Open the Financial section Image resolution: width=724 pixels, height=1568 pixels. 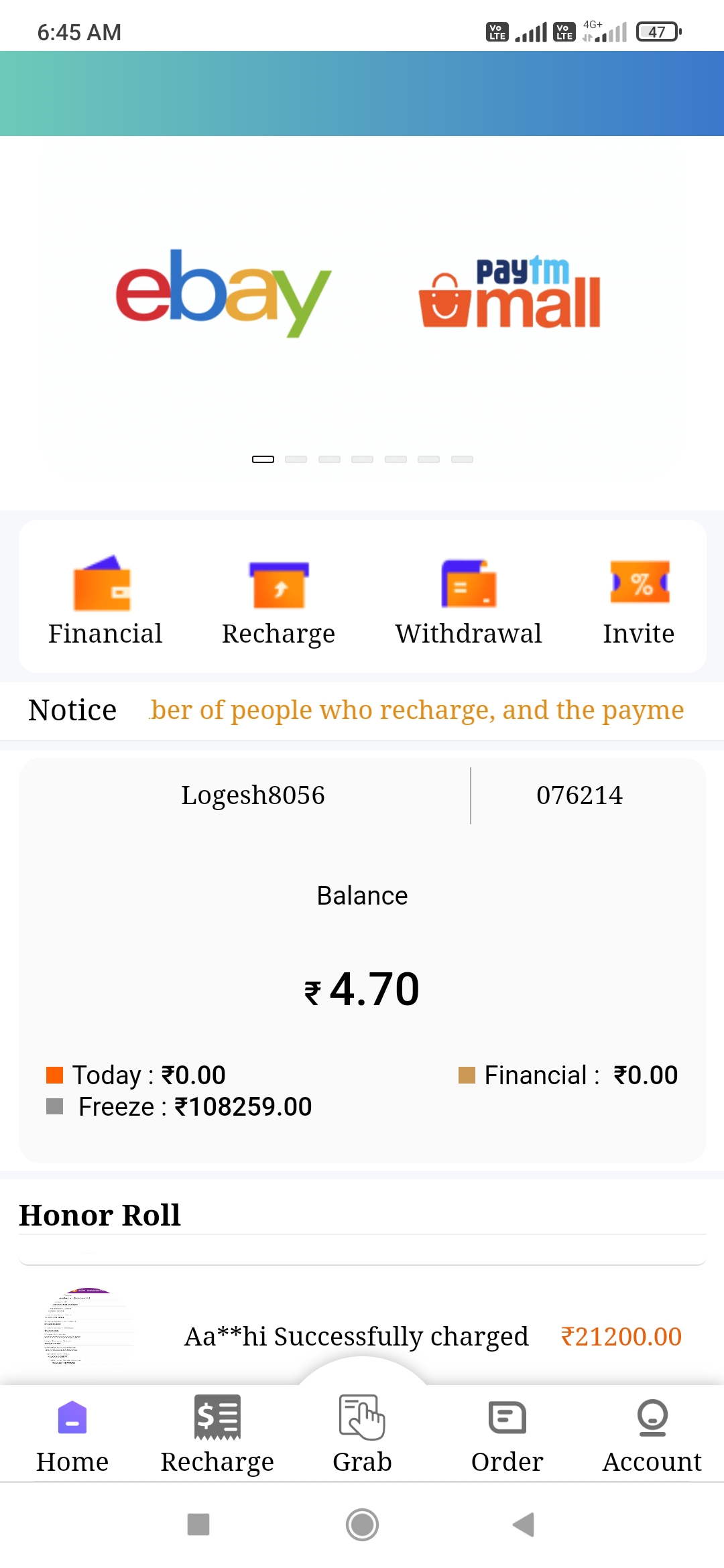tap(105, 601)
